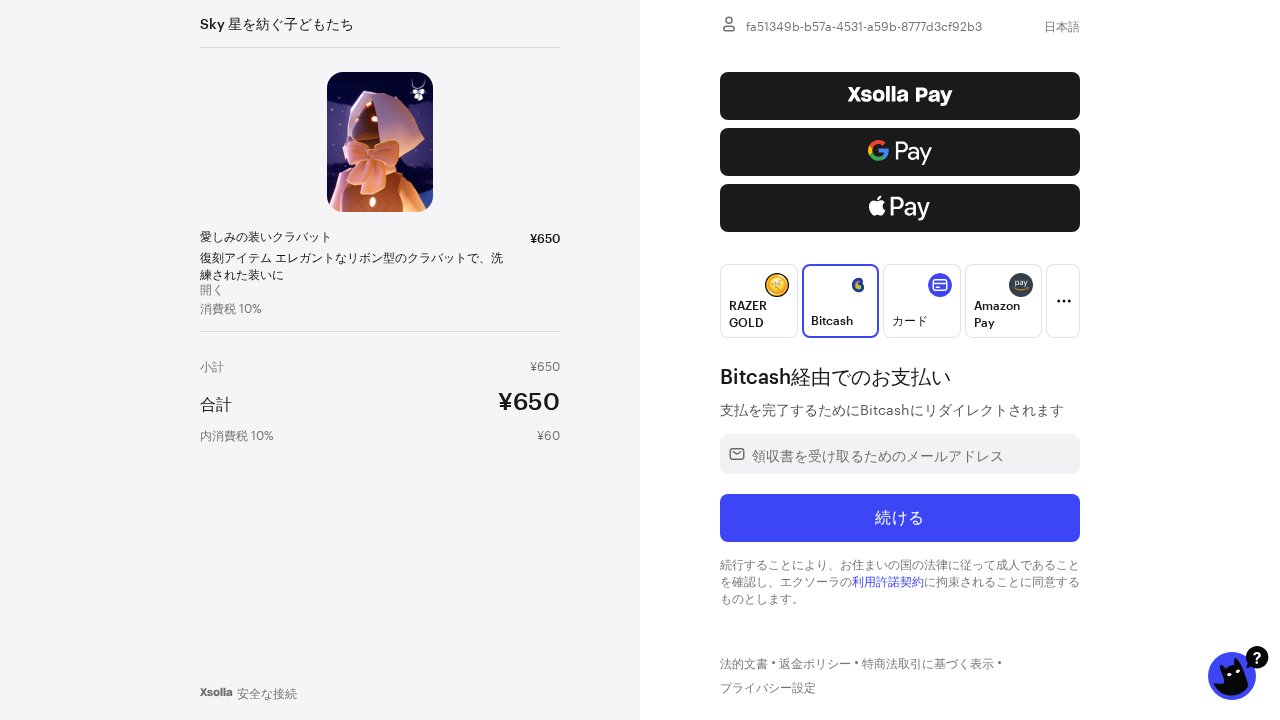The image size is (1280, 720).
Task: Select Amazon Pay payment option
Action: 1003,301
